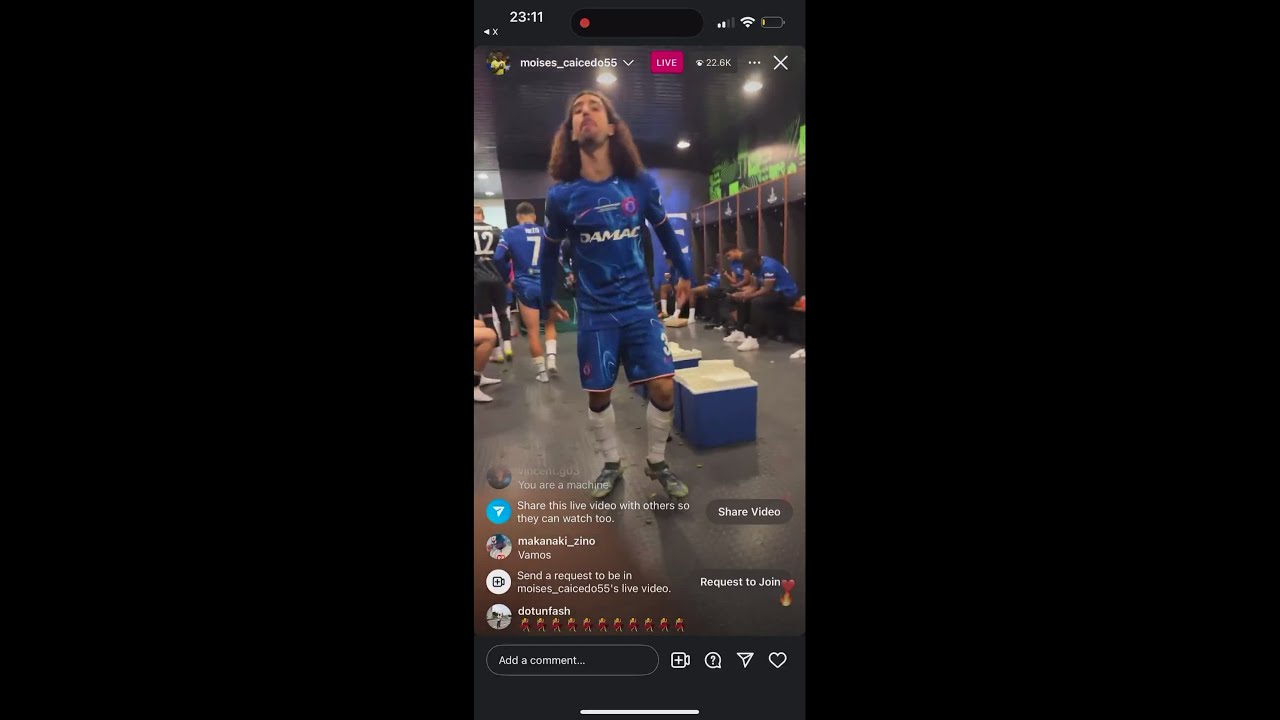Screen dimensions: 1280x720
Task: Open moises_caicedo55 profile picture
Action: (498, 63)
